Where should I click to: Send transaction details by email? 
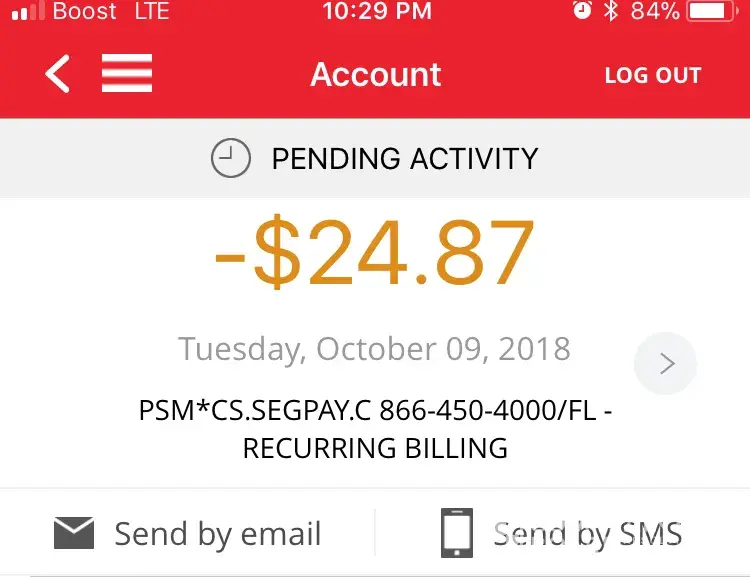coord(188,533)
